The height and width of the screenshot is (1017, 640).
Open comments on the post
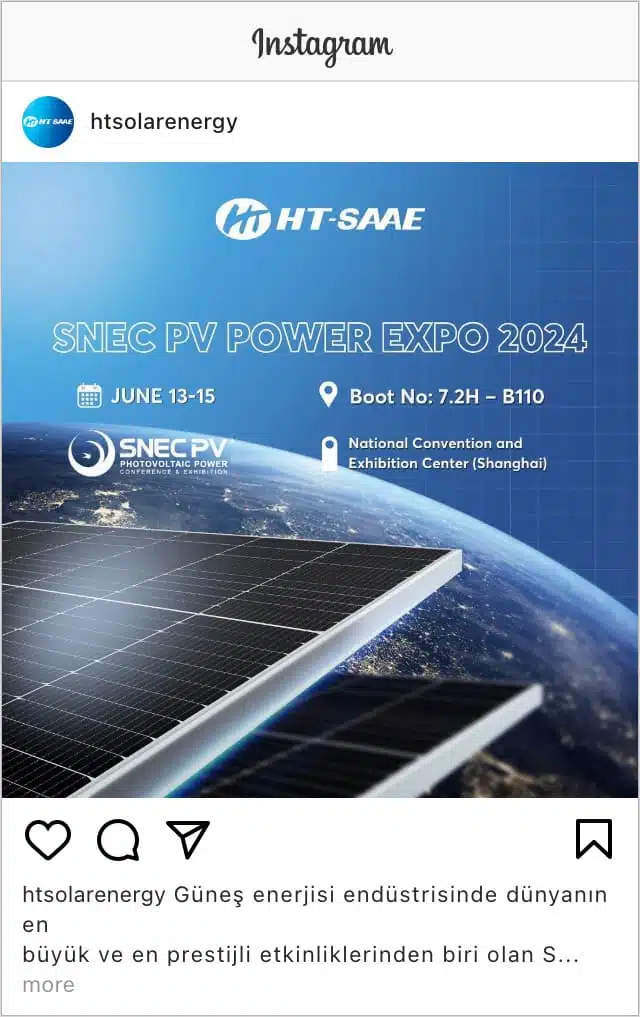[x=118, y=840]
